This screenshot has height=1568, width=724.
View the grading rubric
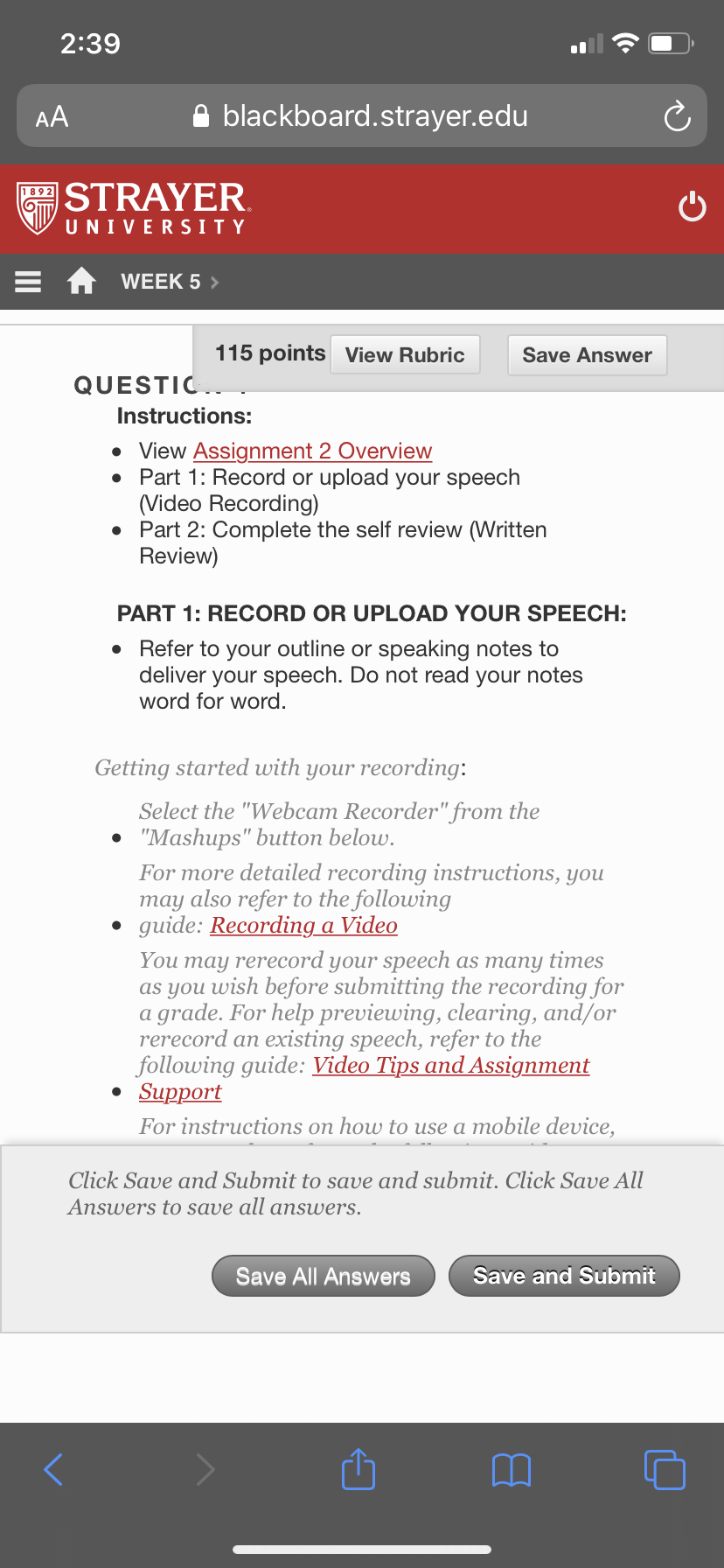coord(405,354)
